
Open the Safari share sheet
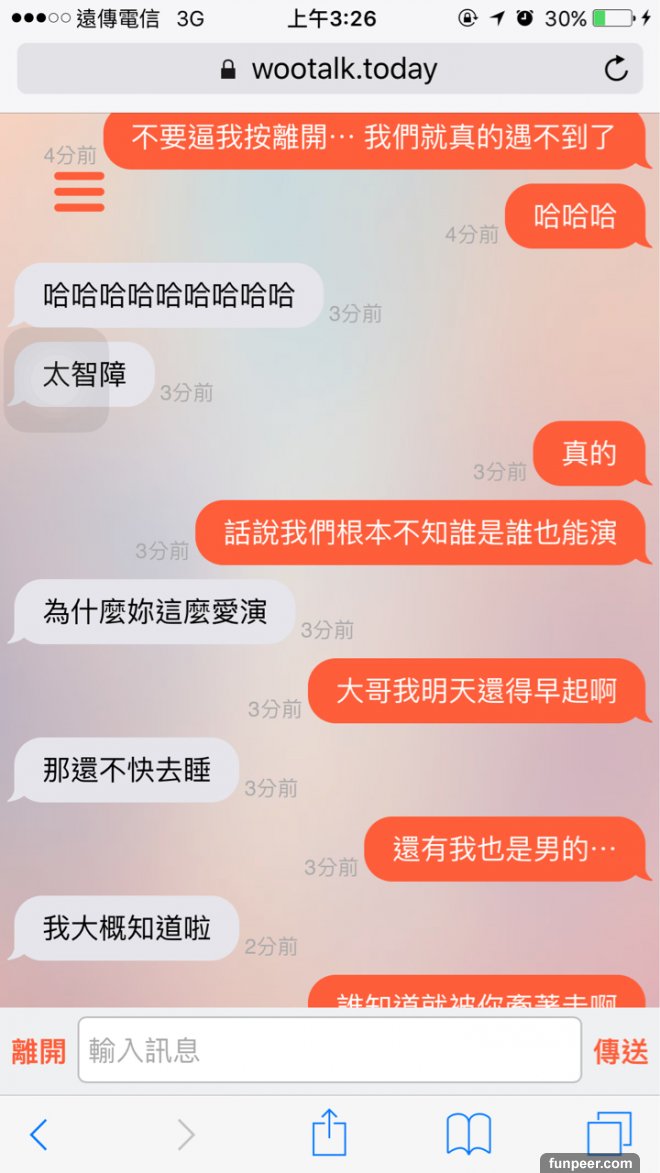click(329, 1134)
